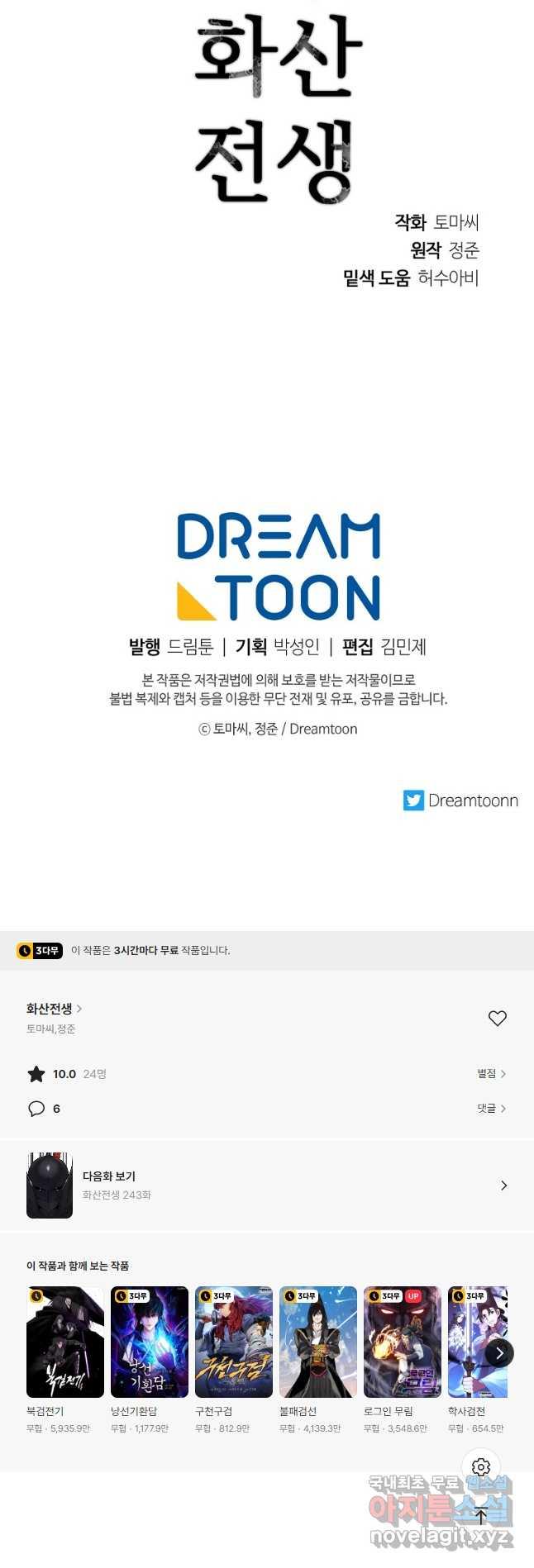
Task: Open the 로그인 무림 recommended title
Action: pyautogui.click(x=403, y=1342)
